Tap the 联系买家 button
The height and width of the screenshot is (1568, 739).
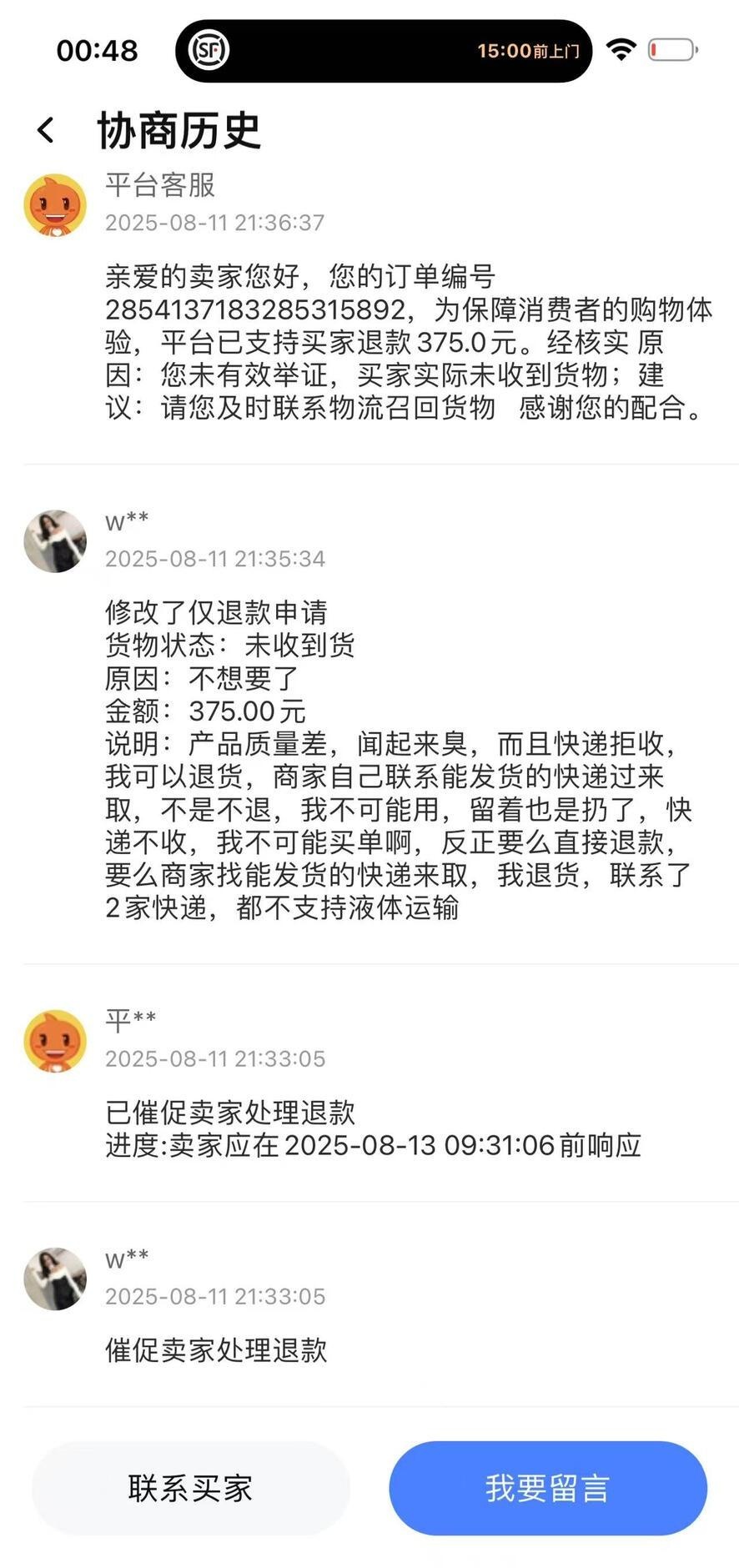190,1487
